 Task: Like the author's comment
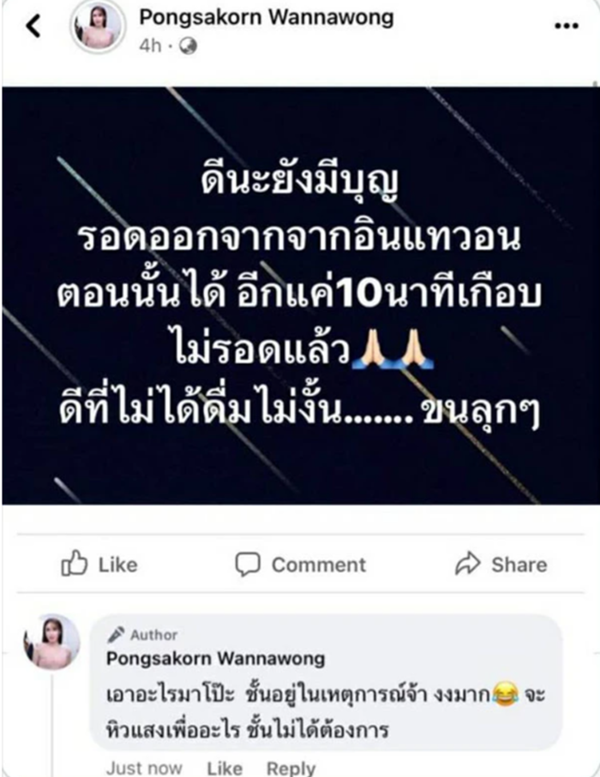(x=224, y=768)
